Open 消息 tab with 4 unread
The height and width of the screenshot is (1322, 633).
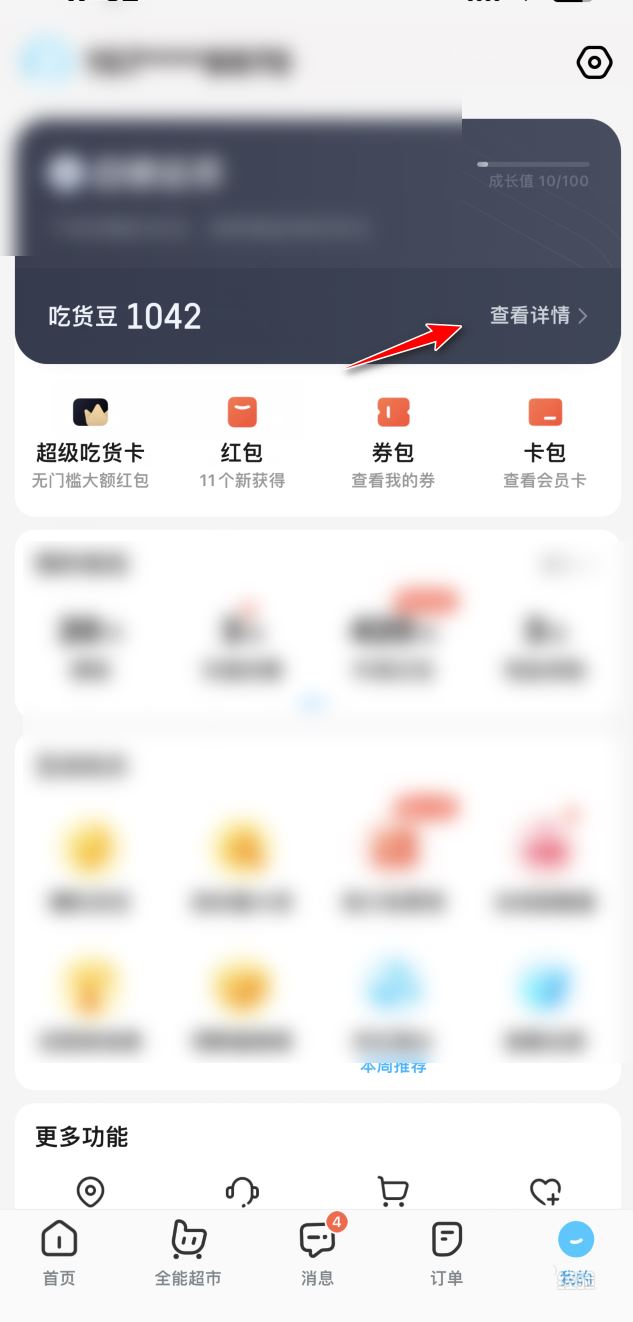pos(317,1254)
